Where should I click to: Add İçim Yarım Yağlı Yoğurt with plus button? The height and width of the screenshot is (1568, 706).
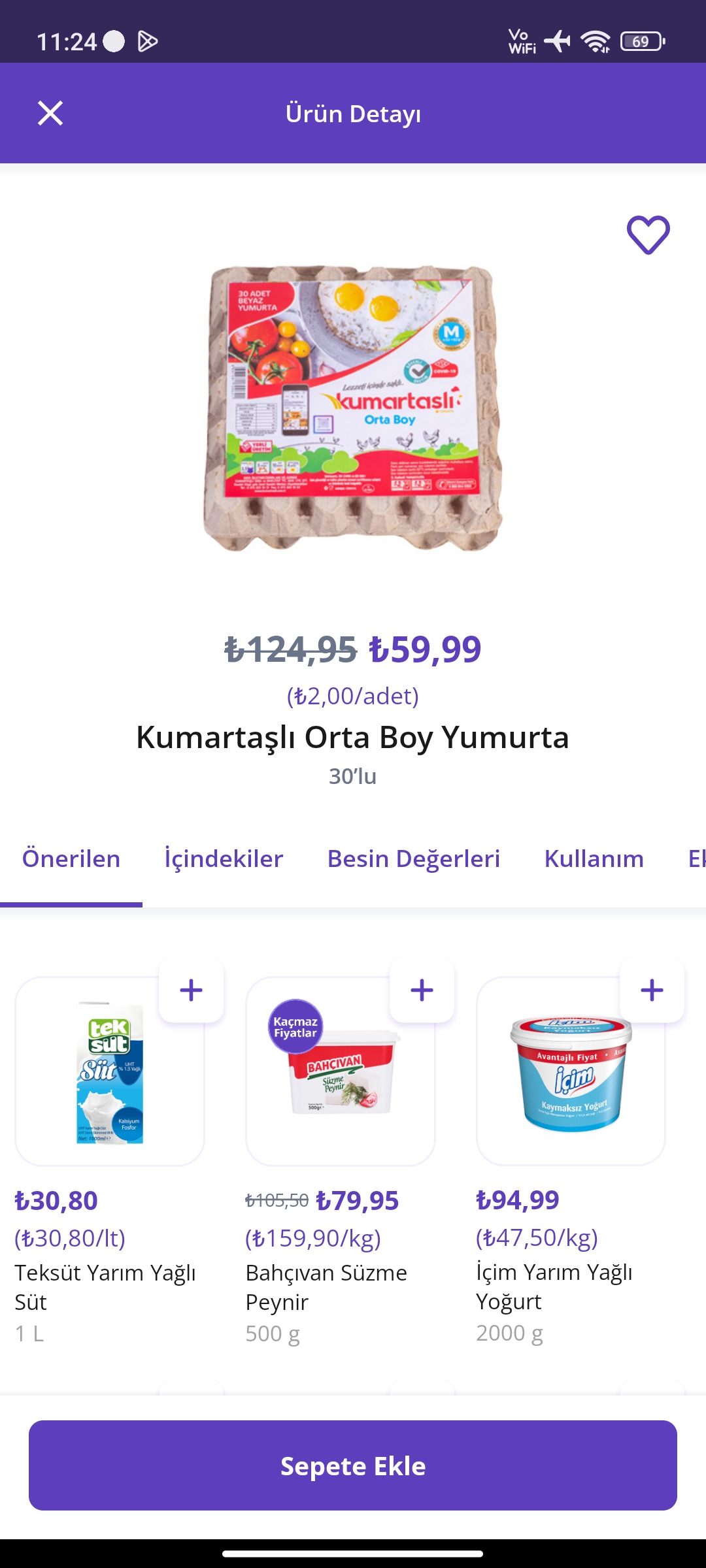pyautogui.click(x=652, y=990)
